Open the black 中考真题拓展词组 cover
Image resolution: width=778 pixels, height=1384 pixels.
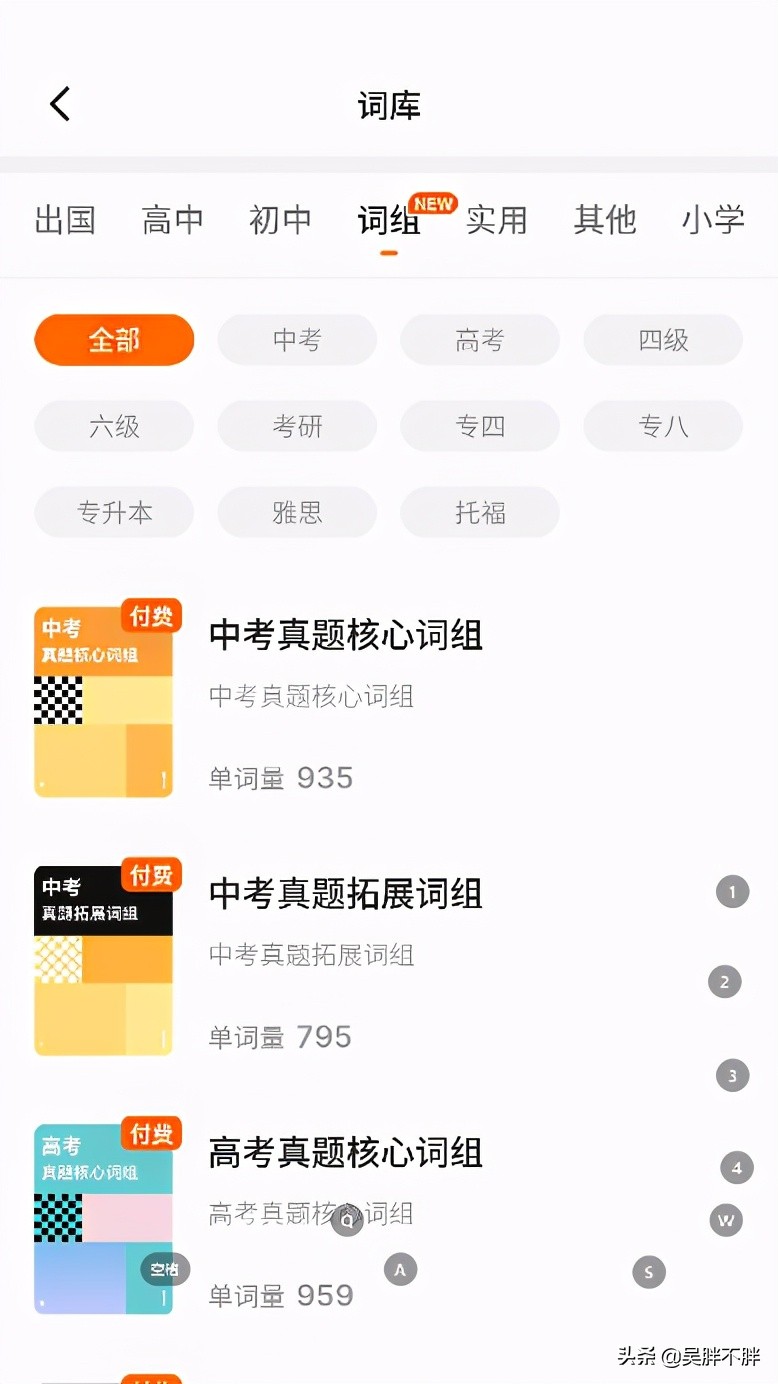(103, 958)
